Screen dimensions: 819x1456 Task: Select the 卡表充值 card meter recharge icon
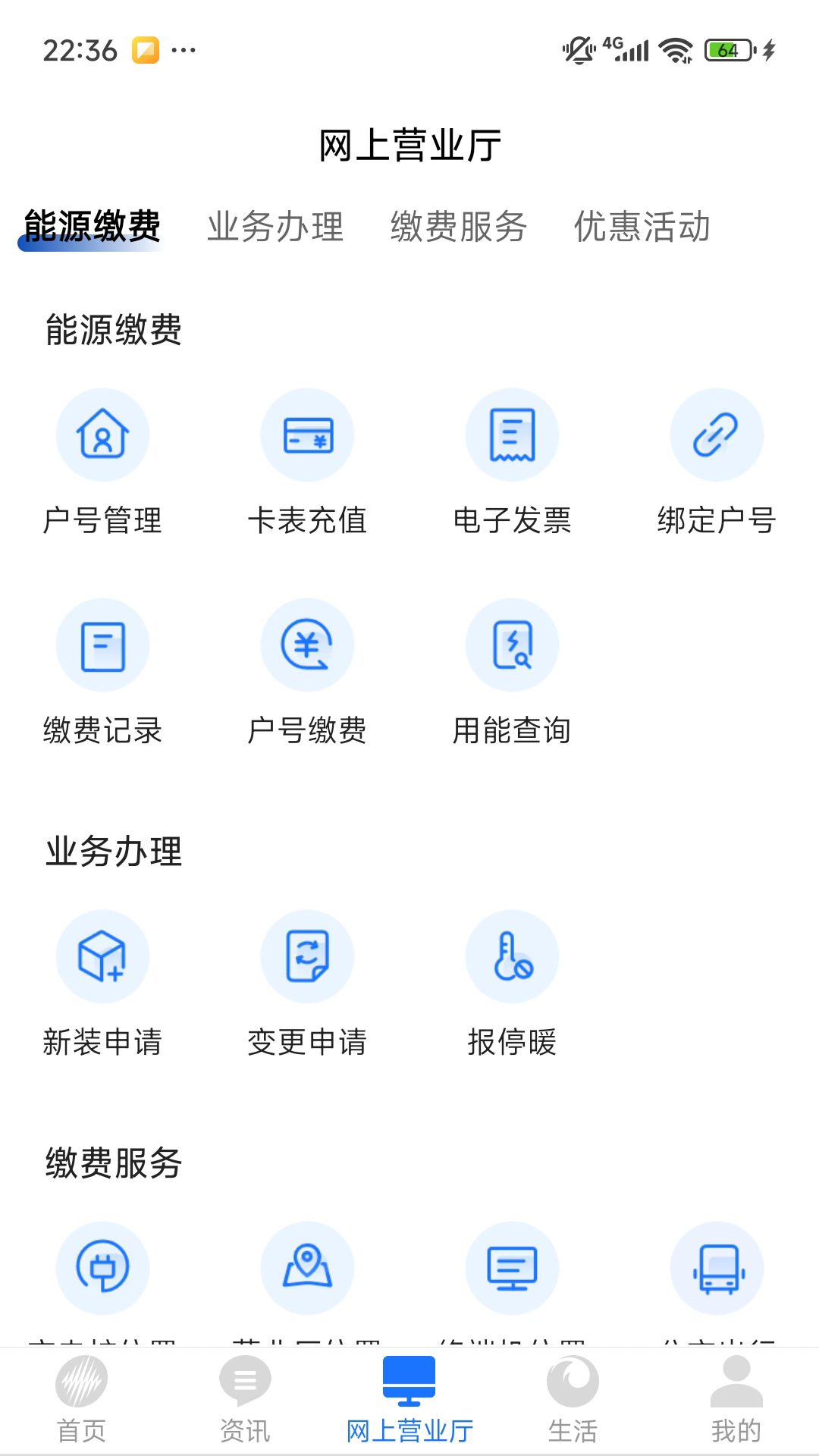coord(307,435)
